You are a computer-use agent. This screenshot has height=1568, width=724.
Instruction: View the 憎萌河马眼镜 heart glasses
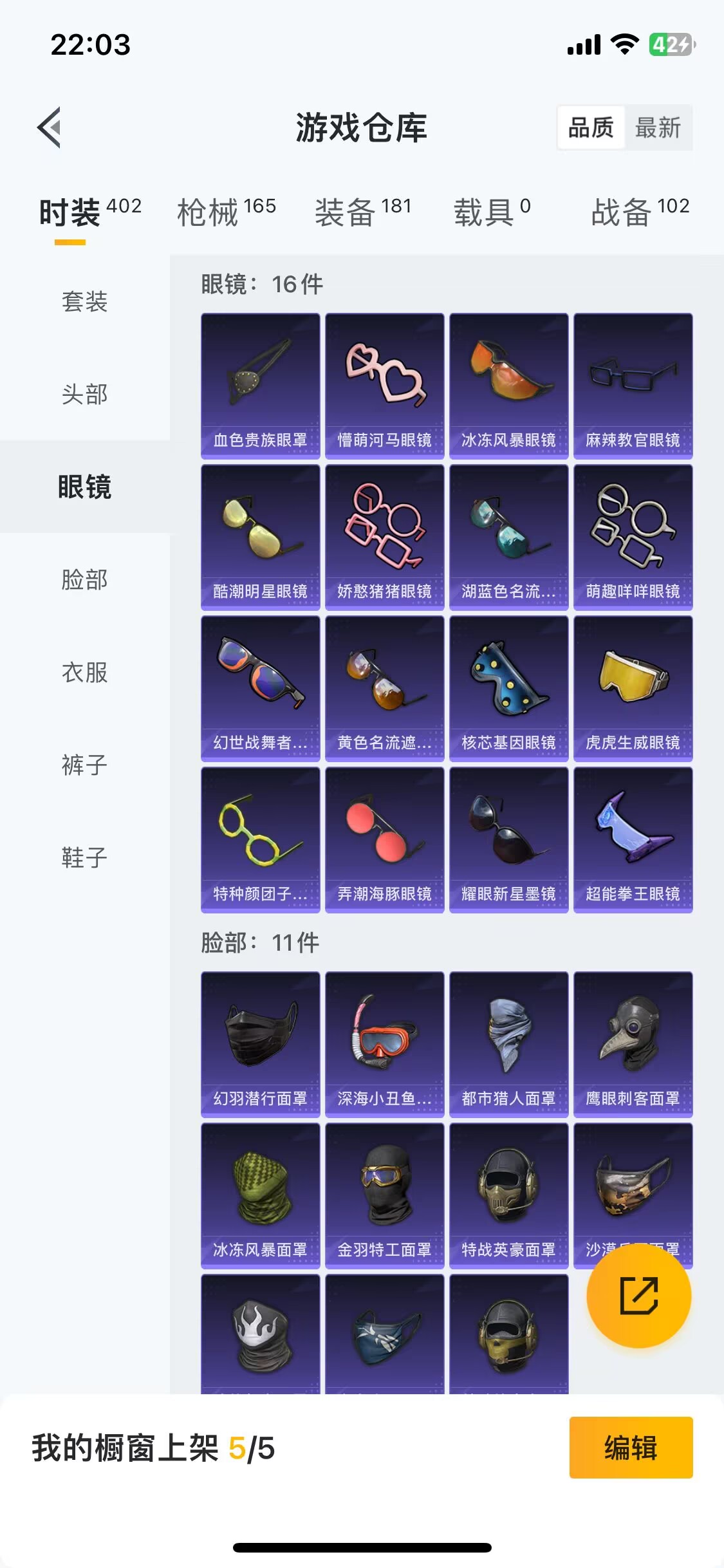[x=385, y=386]
